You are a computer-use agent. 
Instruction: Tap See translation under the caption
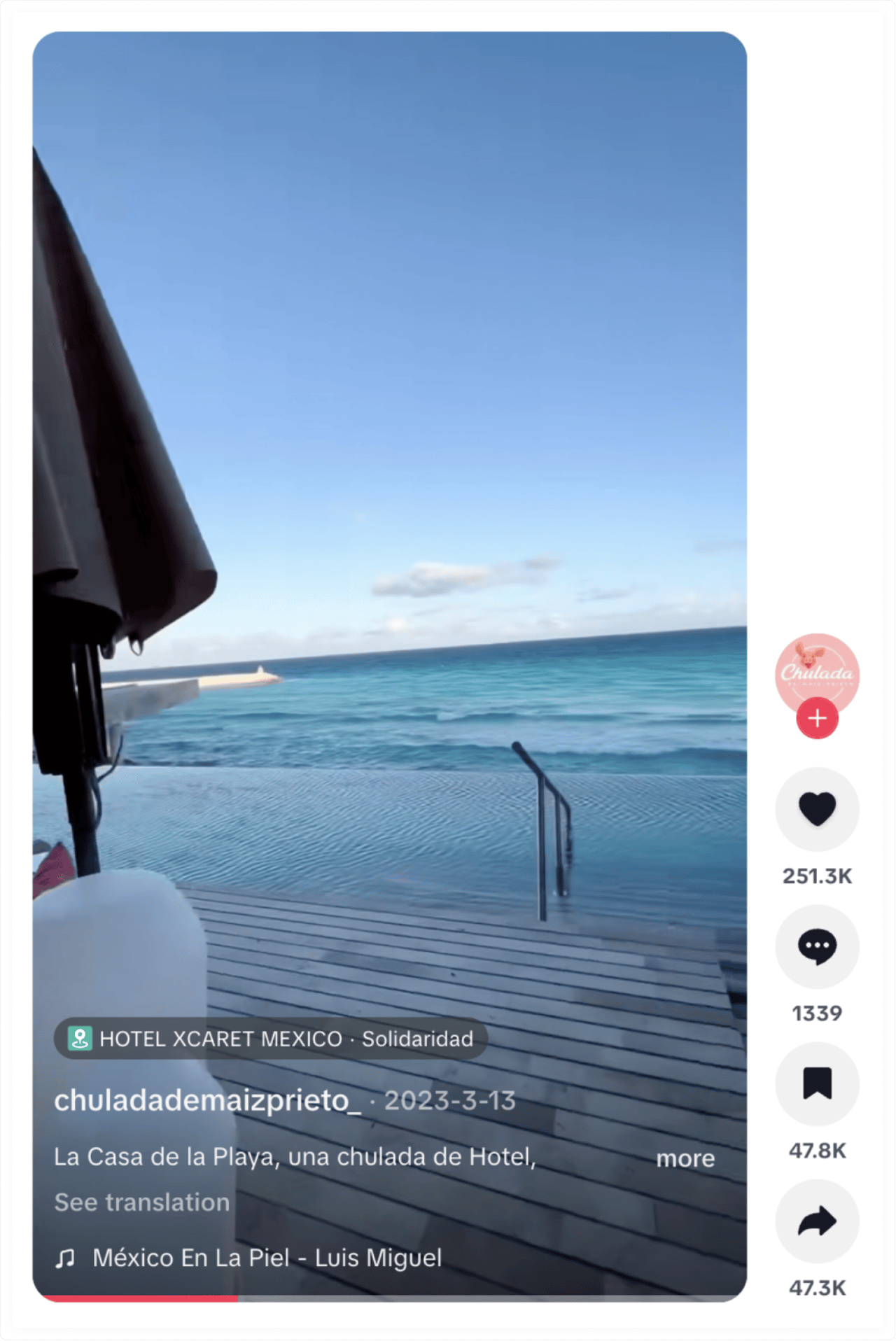(x=142, y=1202)
